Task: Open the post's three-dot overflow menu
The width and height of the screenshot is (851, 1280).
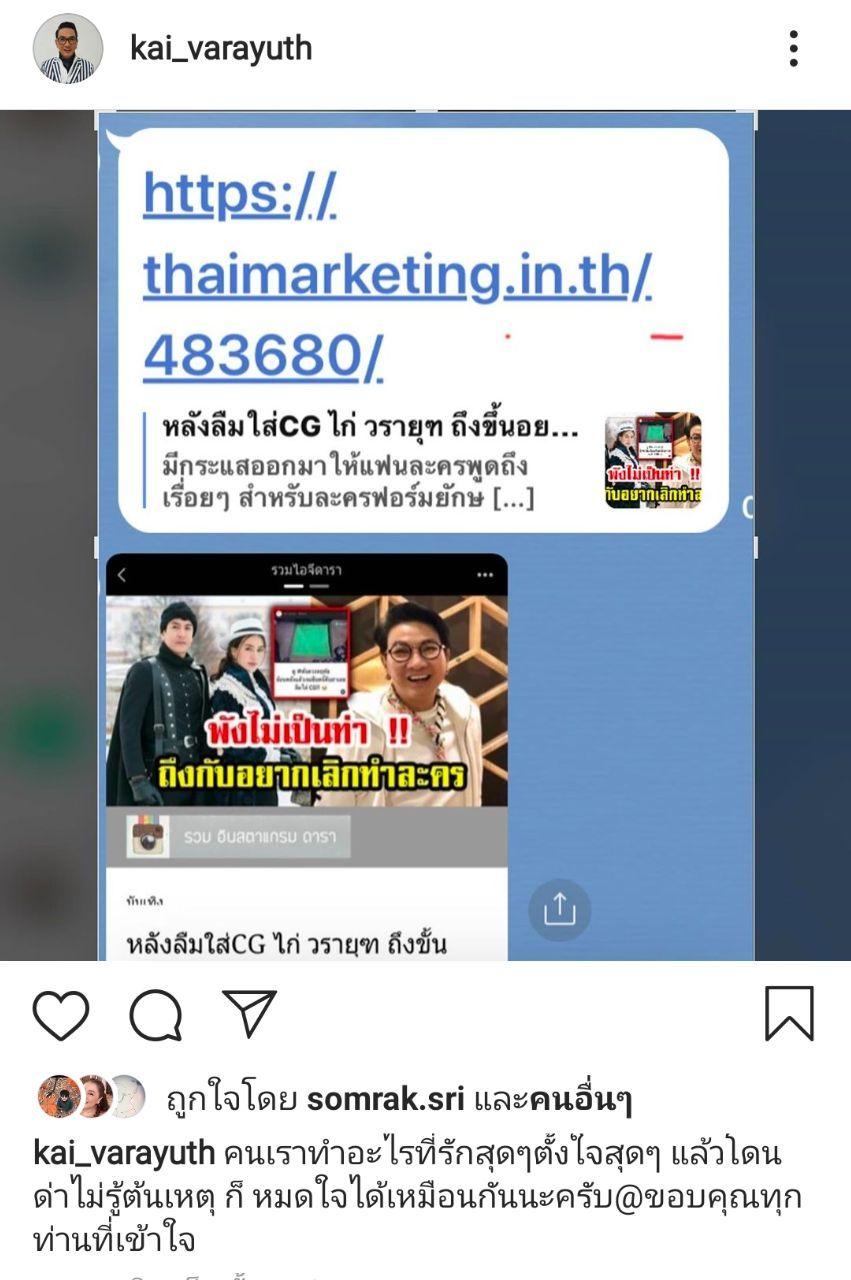Action: [793, 48]
